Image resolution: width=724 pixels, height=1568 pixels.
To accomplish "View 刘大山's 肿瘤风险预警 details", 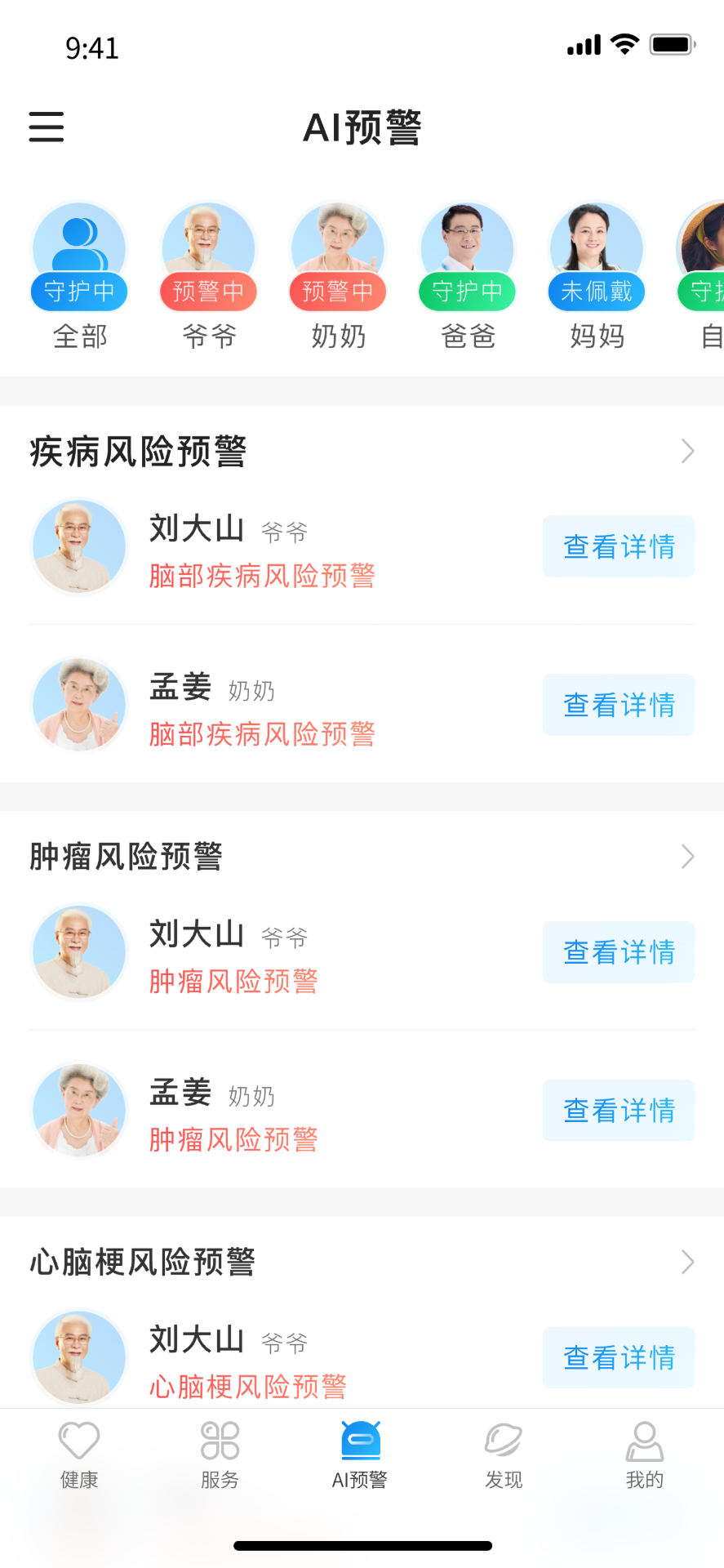I will 619,952.
